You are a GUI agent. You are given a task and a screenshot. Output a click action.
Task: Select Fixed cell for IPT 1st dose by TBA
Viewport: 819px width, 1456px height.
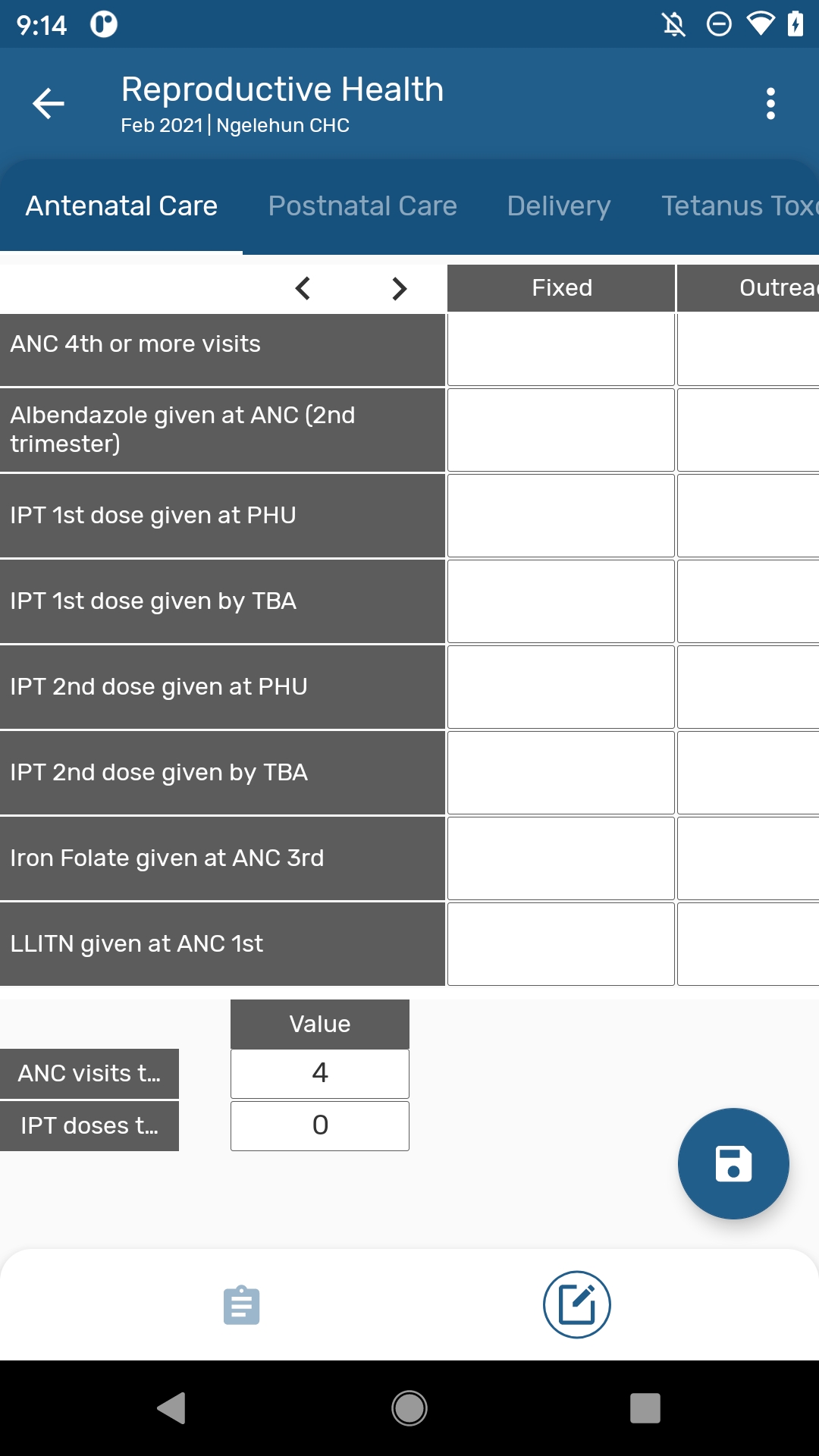[561, 601]
